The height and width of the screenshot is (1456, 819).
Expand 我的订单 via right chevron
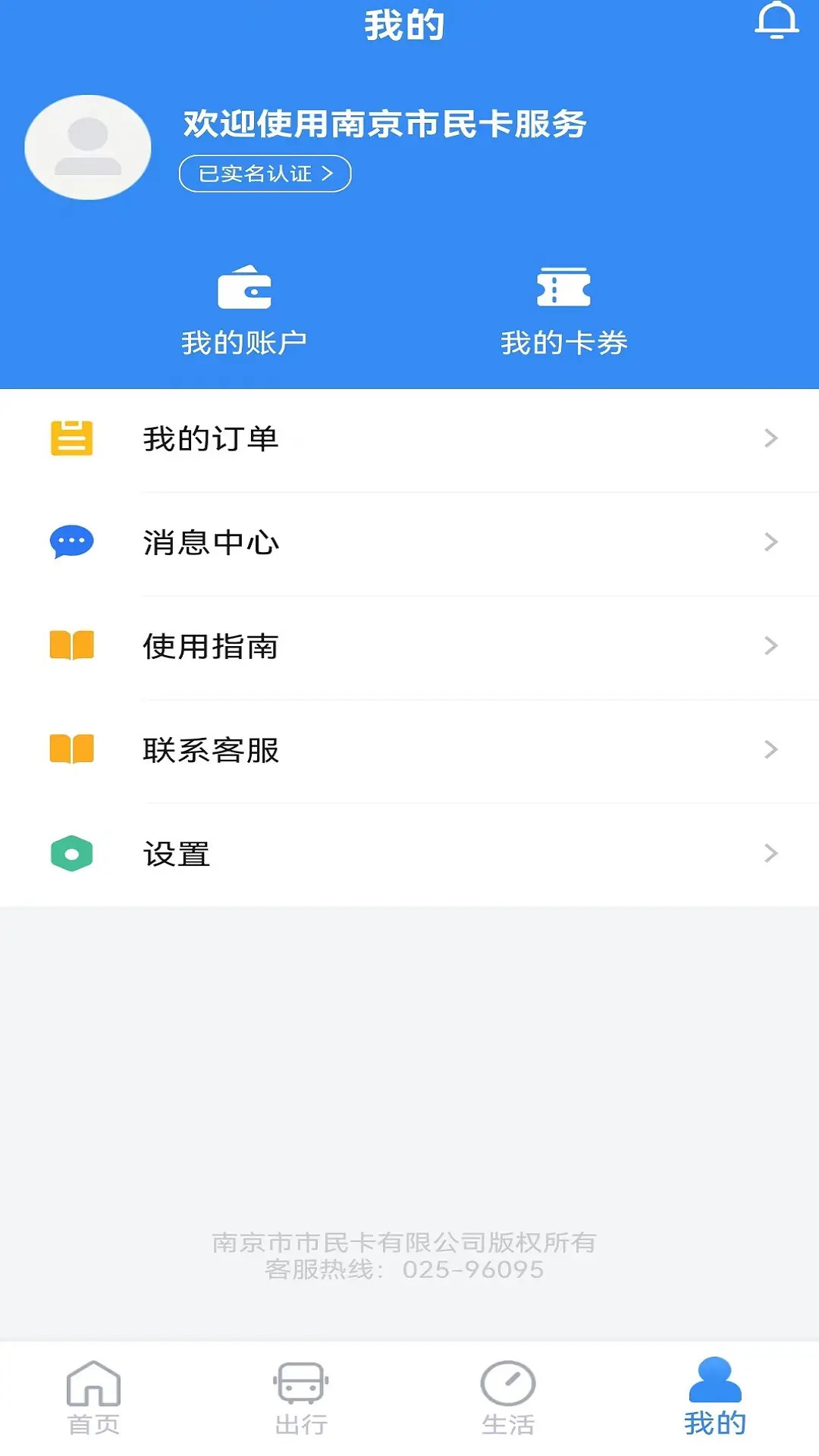(x=771, y=438)
